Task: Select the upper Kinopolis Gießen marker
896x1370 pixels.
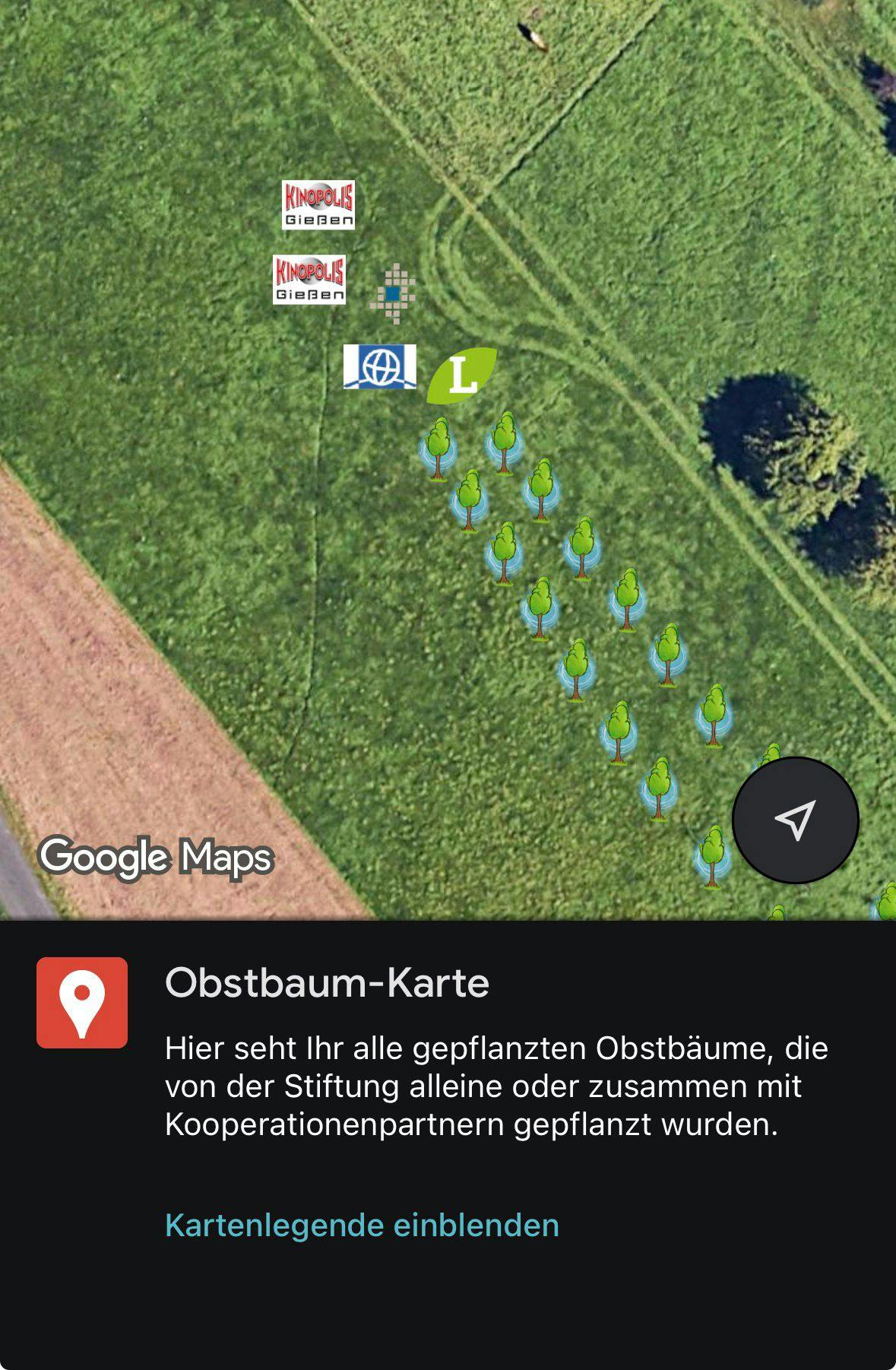Action: 318,205
